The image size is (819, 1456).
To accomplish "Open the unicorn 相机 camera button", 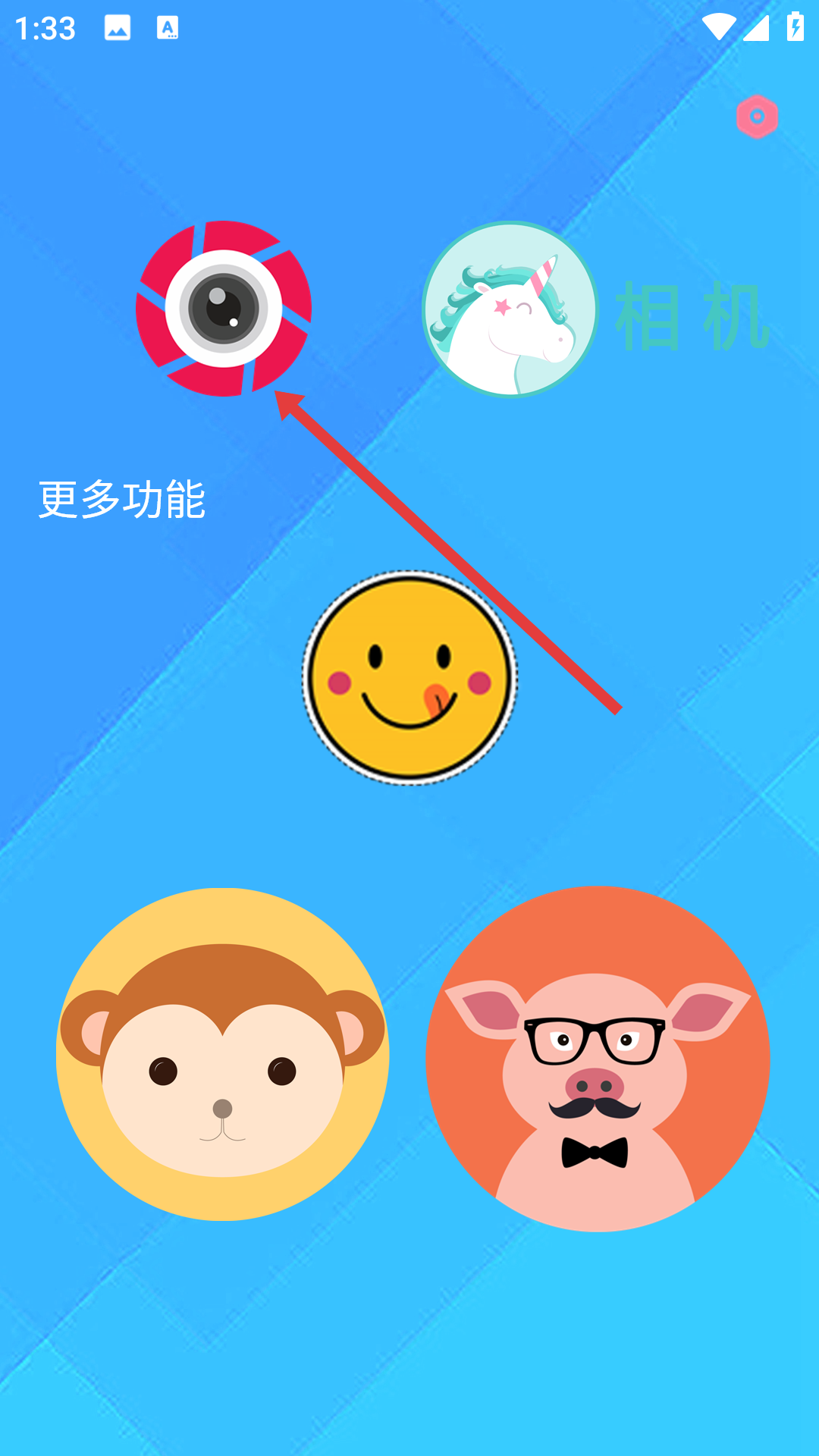I will 510,309.
